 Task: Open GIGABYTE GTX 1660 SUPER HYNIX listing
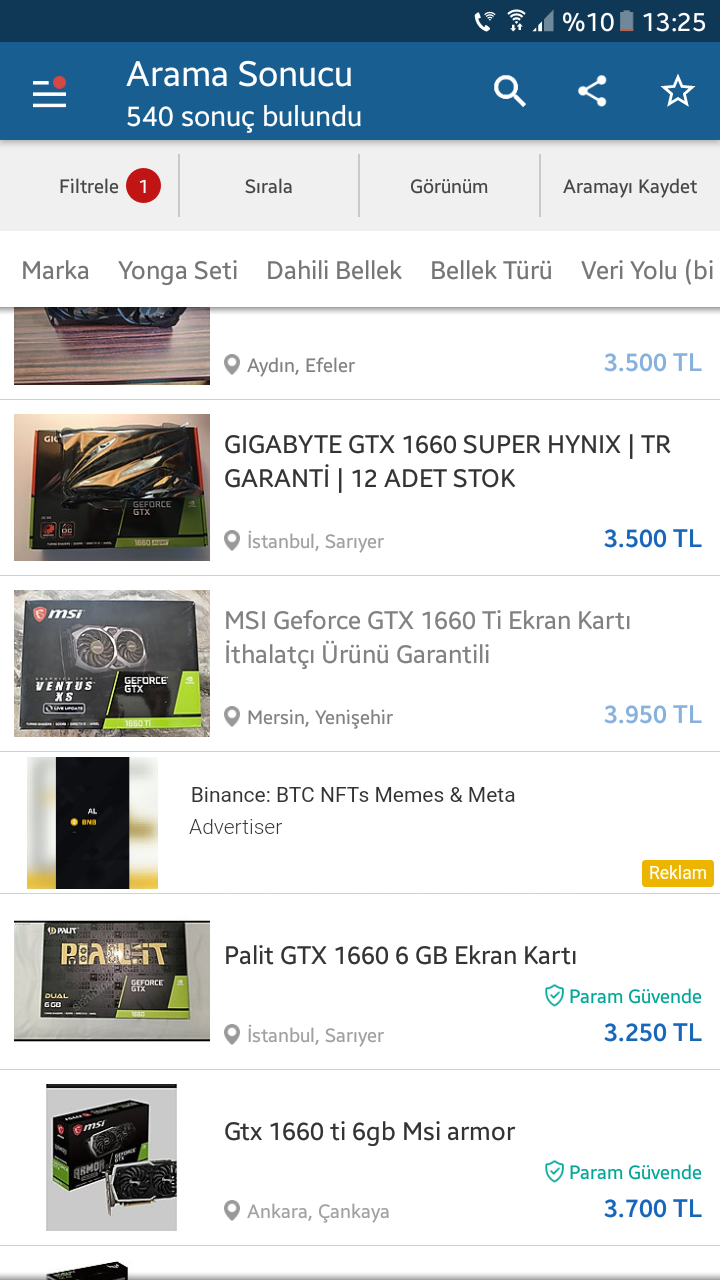tap(447, 462)
